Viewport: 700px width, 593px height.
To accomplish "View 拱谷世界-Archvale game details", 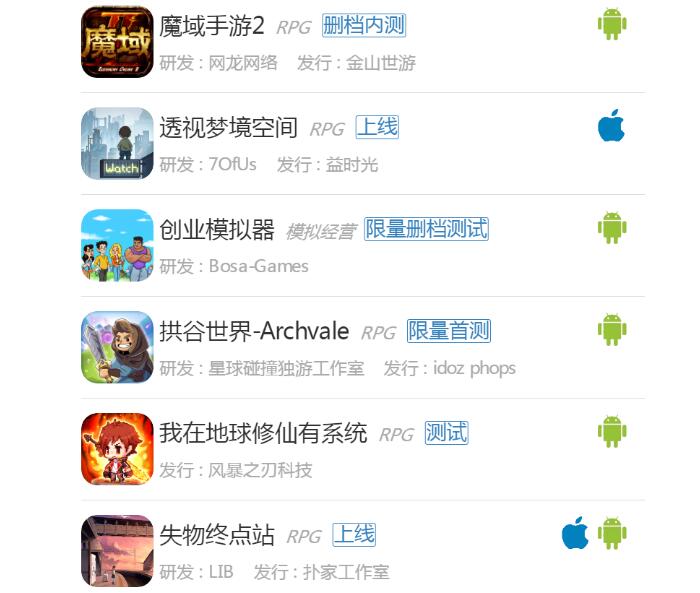I will click(254, 331).
